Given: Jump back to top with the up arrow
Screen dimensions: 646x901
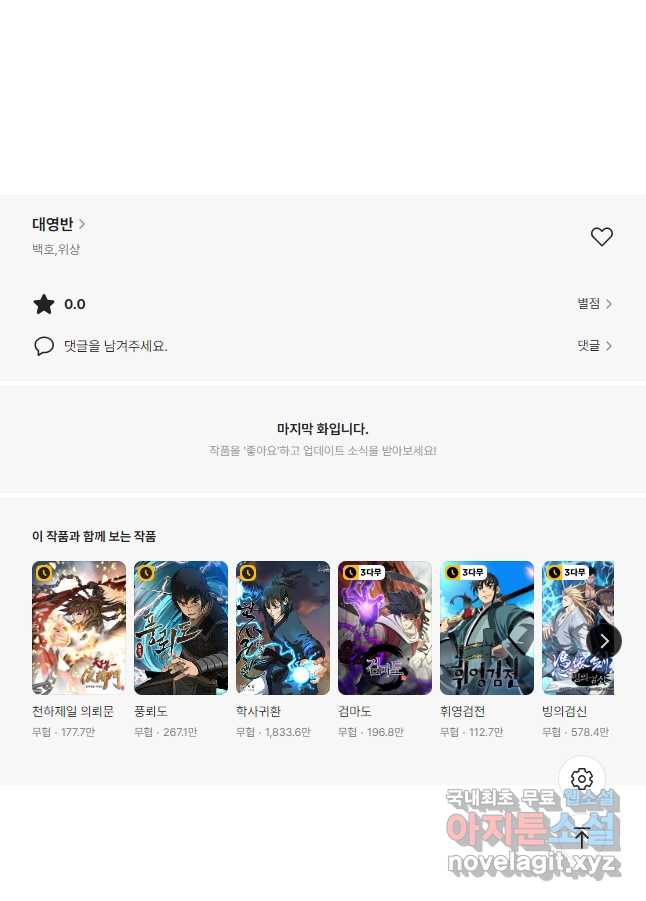Looking at the screenshot, I should [583, 838].
